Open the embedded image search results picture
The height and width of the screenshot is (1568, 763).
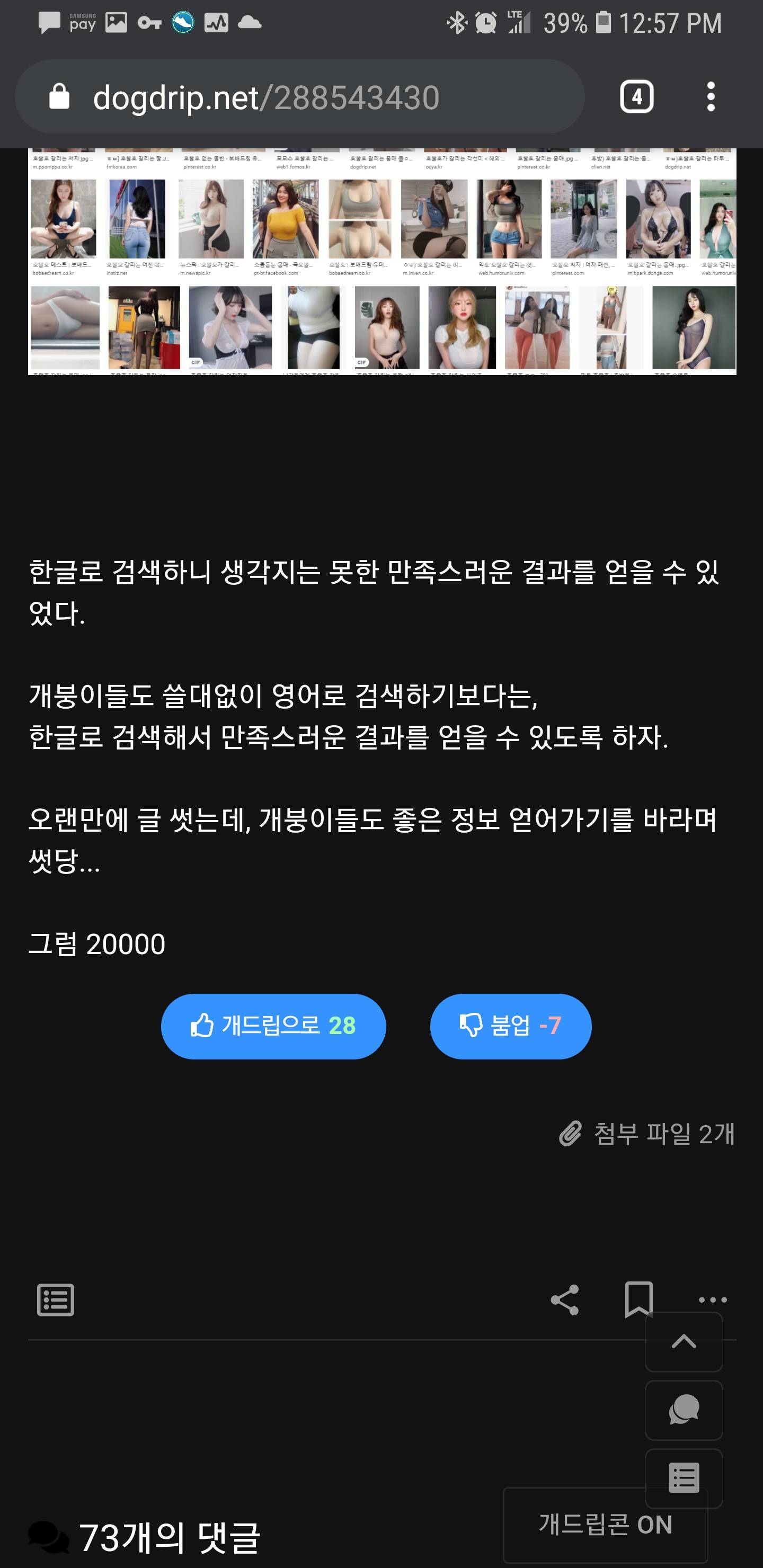[382, 261]
